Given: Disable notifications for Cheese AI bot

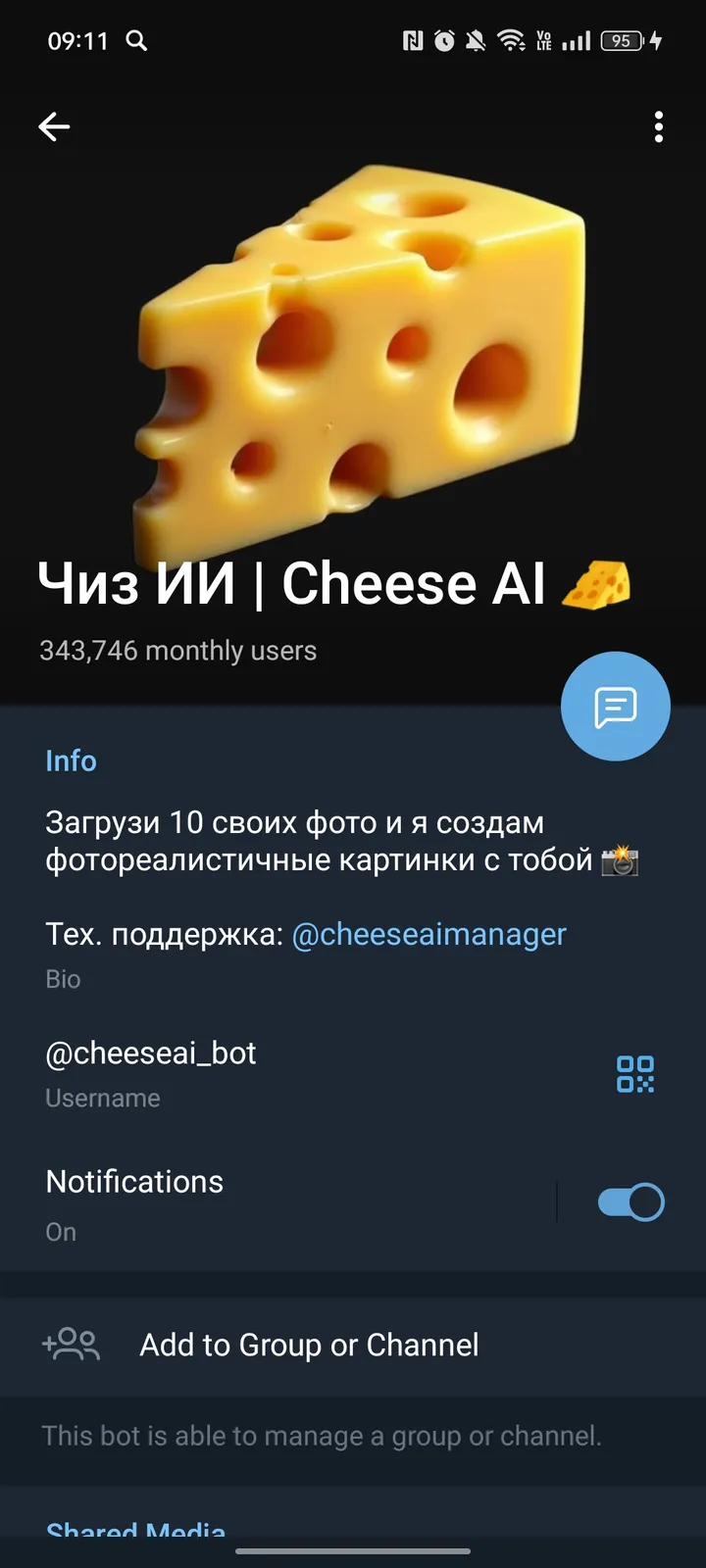Looking at the screenshot, I should 630,1200.
